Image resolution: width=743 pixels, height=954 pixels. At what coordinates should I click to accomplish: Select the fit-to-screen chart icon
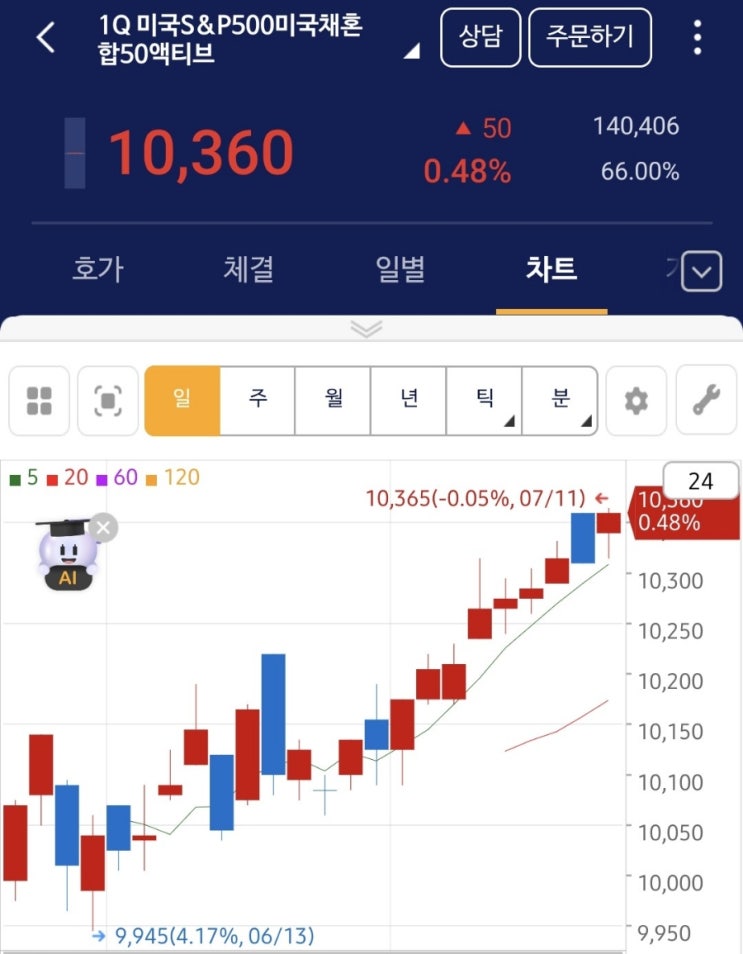[x=107, y=400]
